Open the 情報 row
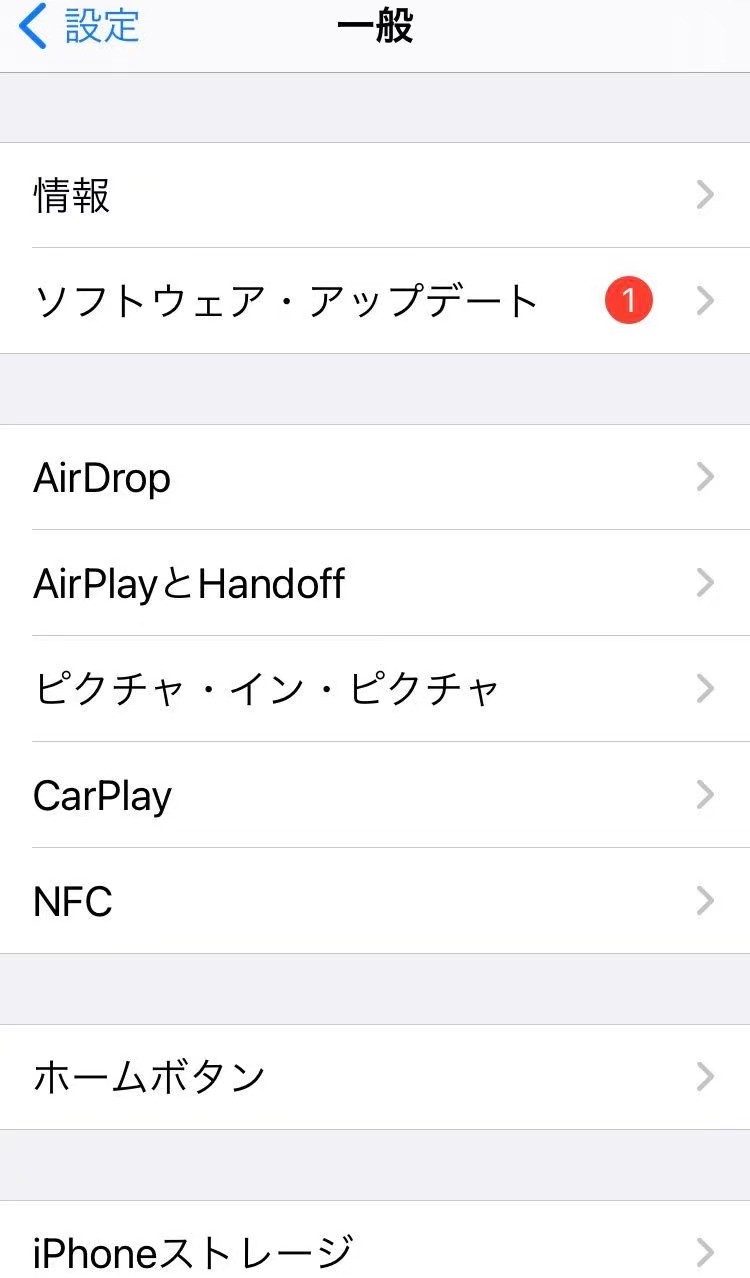The image size is (750, 1278). [374, 195]
